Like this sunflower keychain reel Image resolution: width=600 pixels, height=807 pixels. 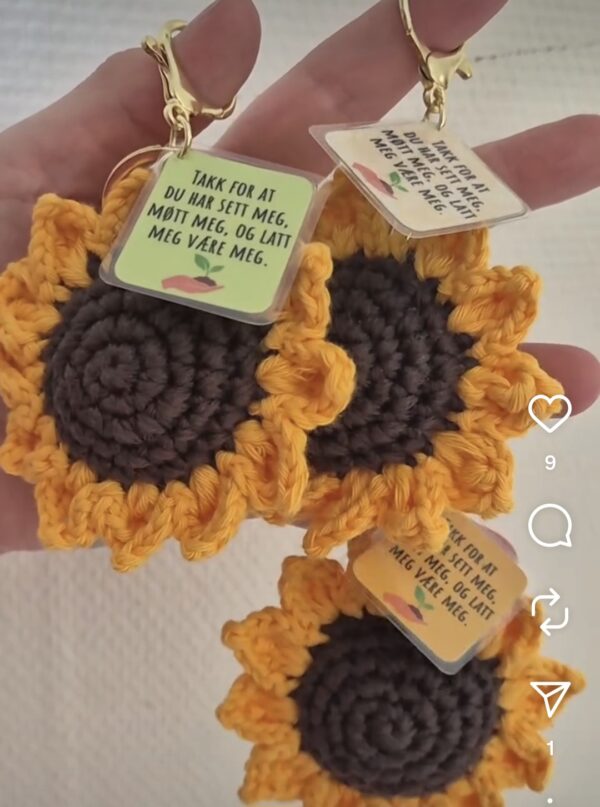(549, 414)
